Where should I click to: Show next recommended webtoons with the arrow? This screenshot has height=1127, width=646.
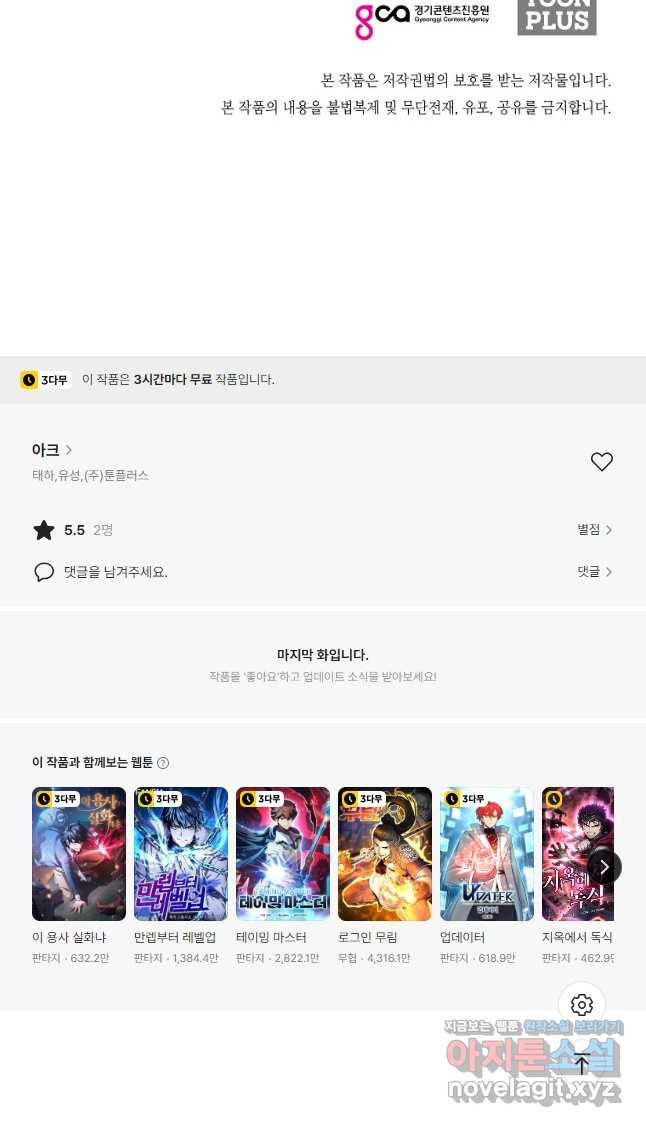pos(603,867)
